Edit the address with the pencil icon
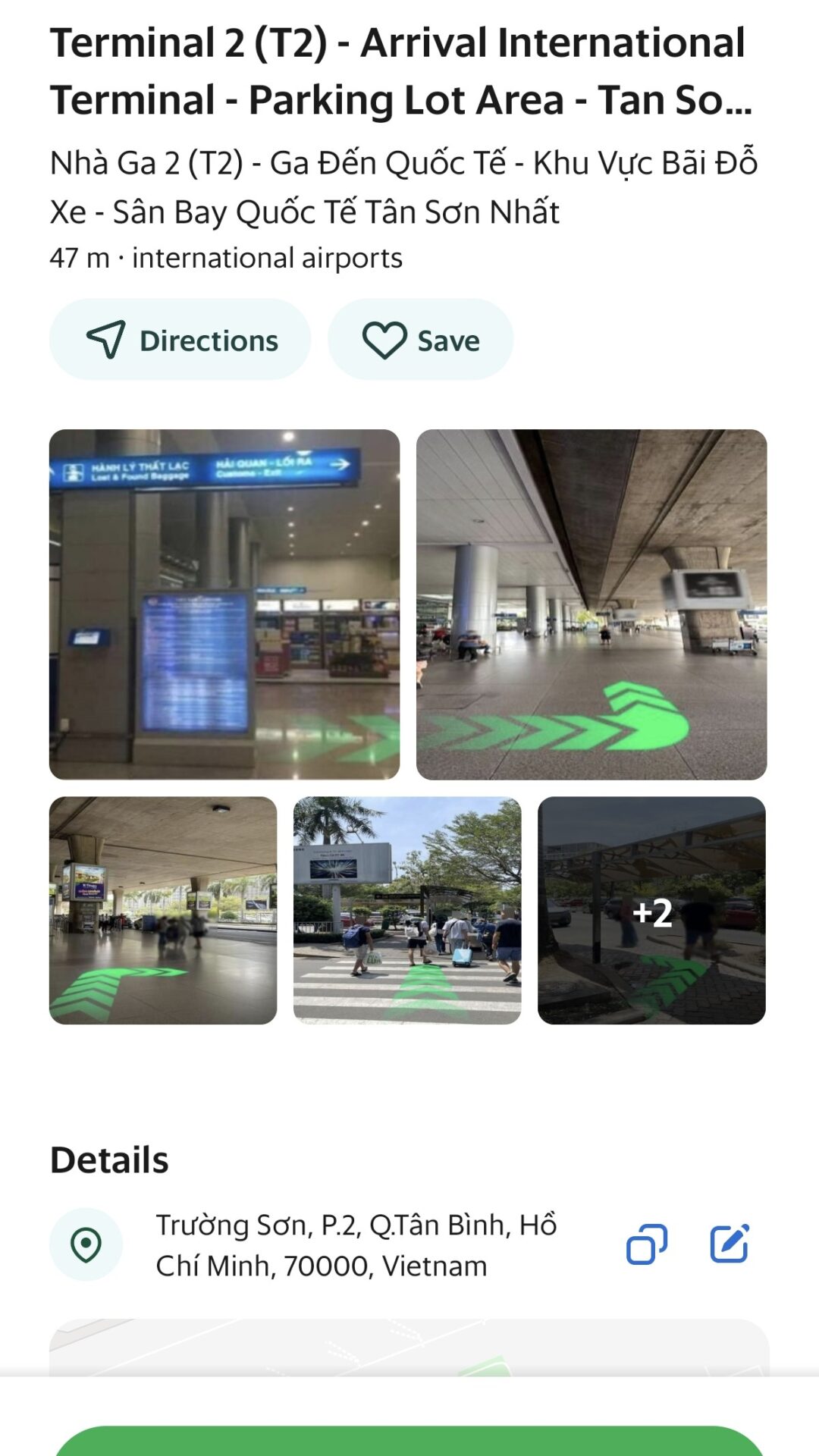This screenshot has height=1456, width=819. [x=730, y=1244]
